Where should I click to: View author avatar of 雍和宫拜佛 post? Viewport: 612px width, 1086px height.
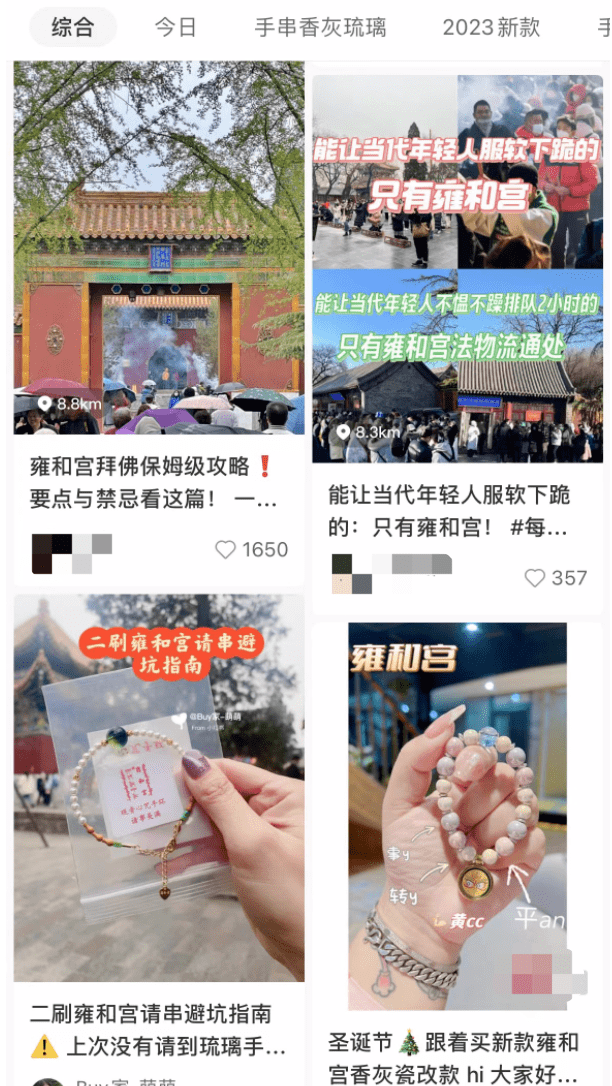43,553
